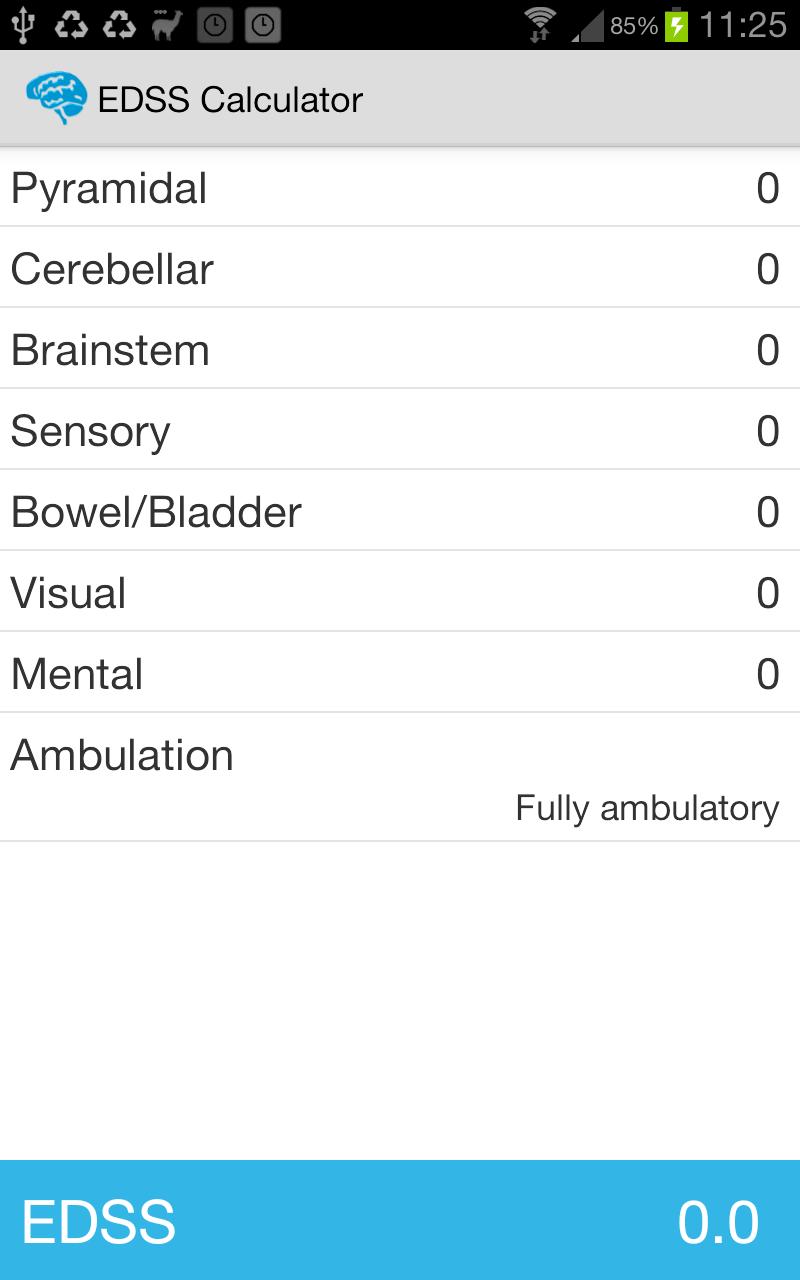Choose the Mental functional system row

400,673
